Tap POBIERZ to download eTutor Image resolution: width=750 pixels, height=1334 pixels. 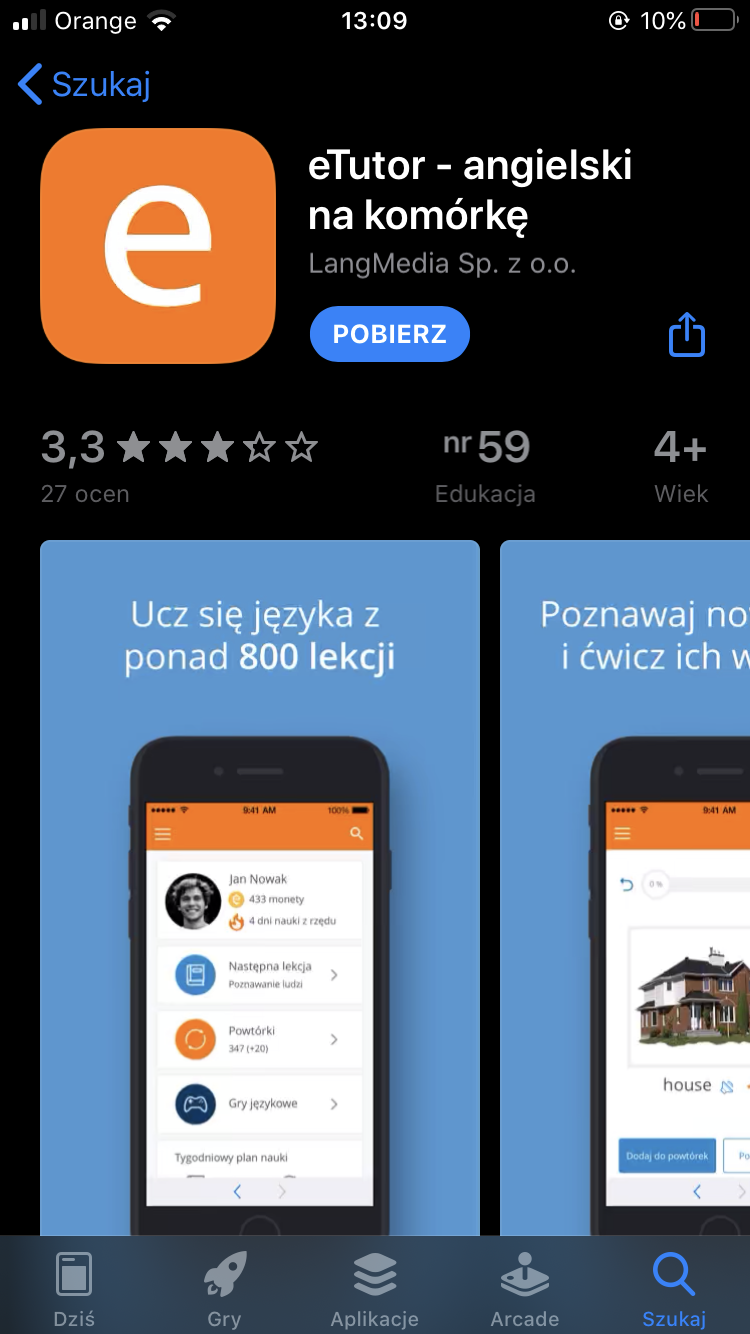pos(389,334)
